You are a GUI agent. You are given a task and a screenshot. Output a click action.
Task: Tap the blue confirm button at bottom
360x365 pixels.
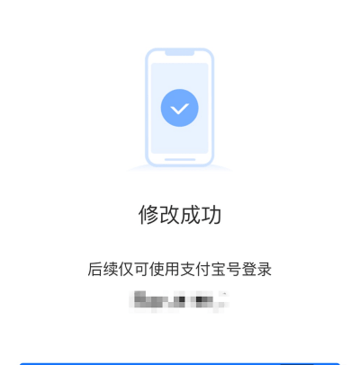tap(180, 364)
